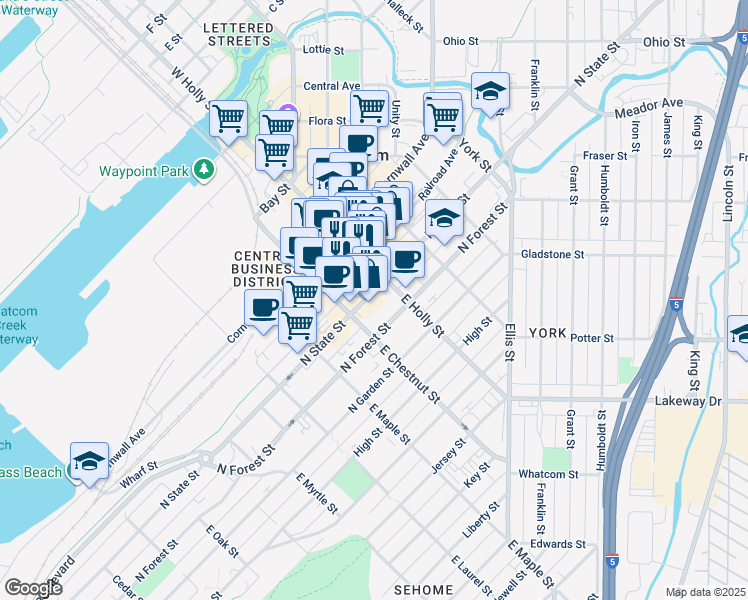
Task: Open the school marker by Potter St
Action: [x=738, y=338]
